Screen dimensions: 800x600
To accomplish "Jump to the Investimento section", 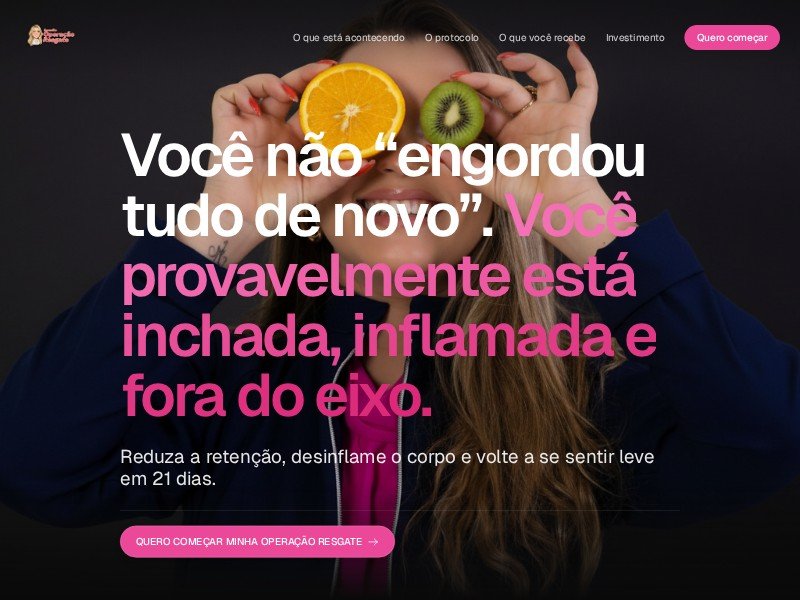I will point(634,38).
